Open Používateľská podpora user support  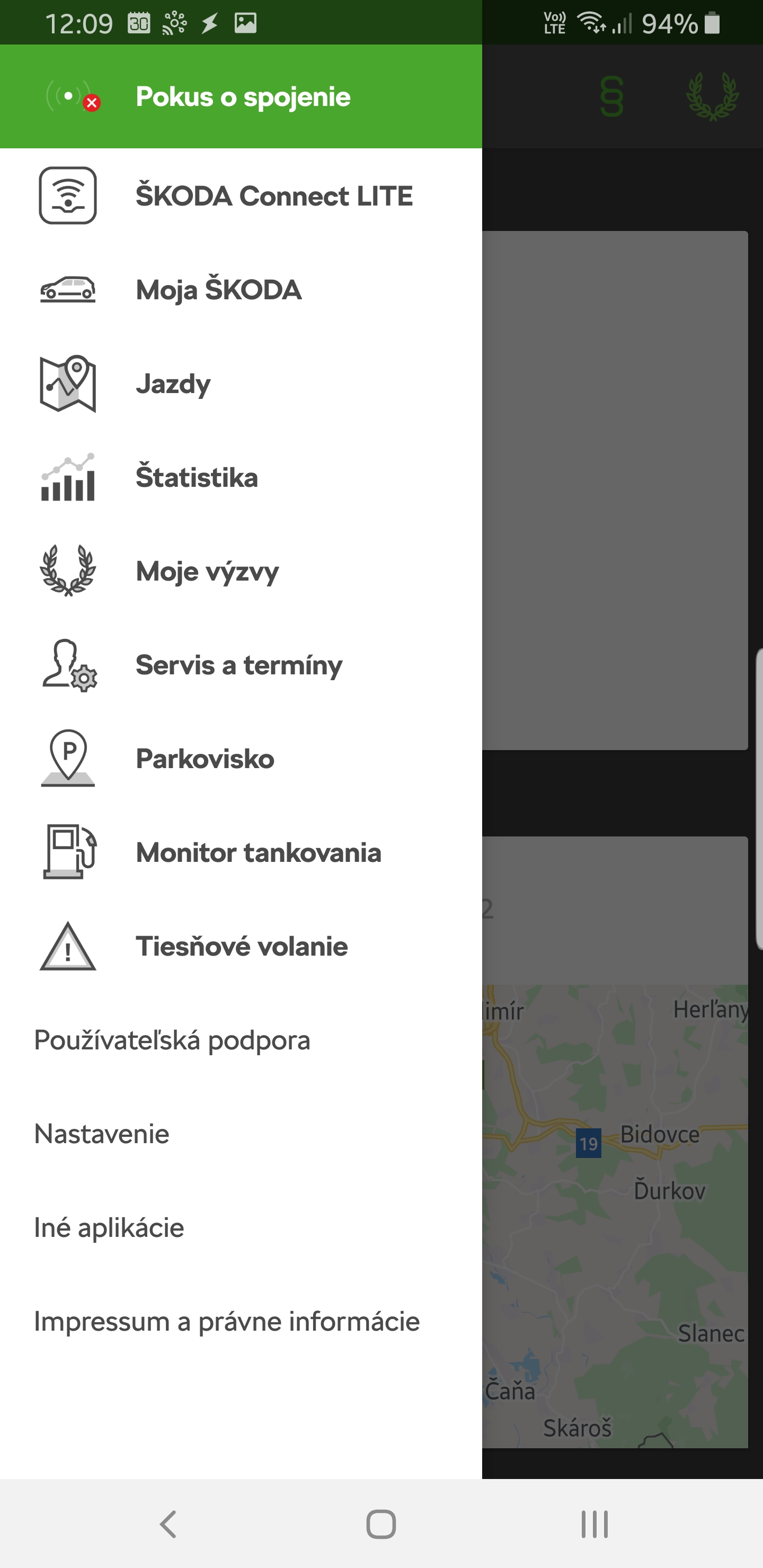coord(172,1040)
